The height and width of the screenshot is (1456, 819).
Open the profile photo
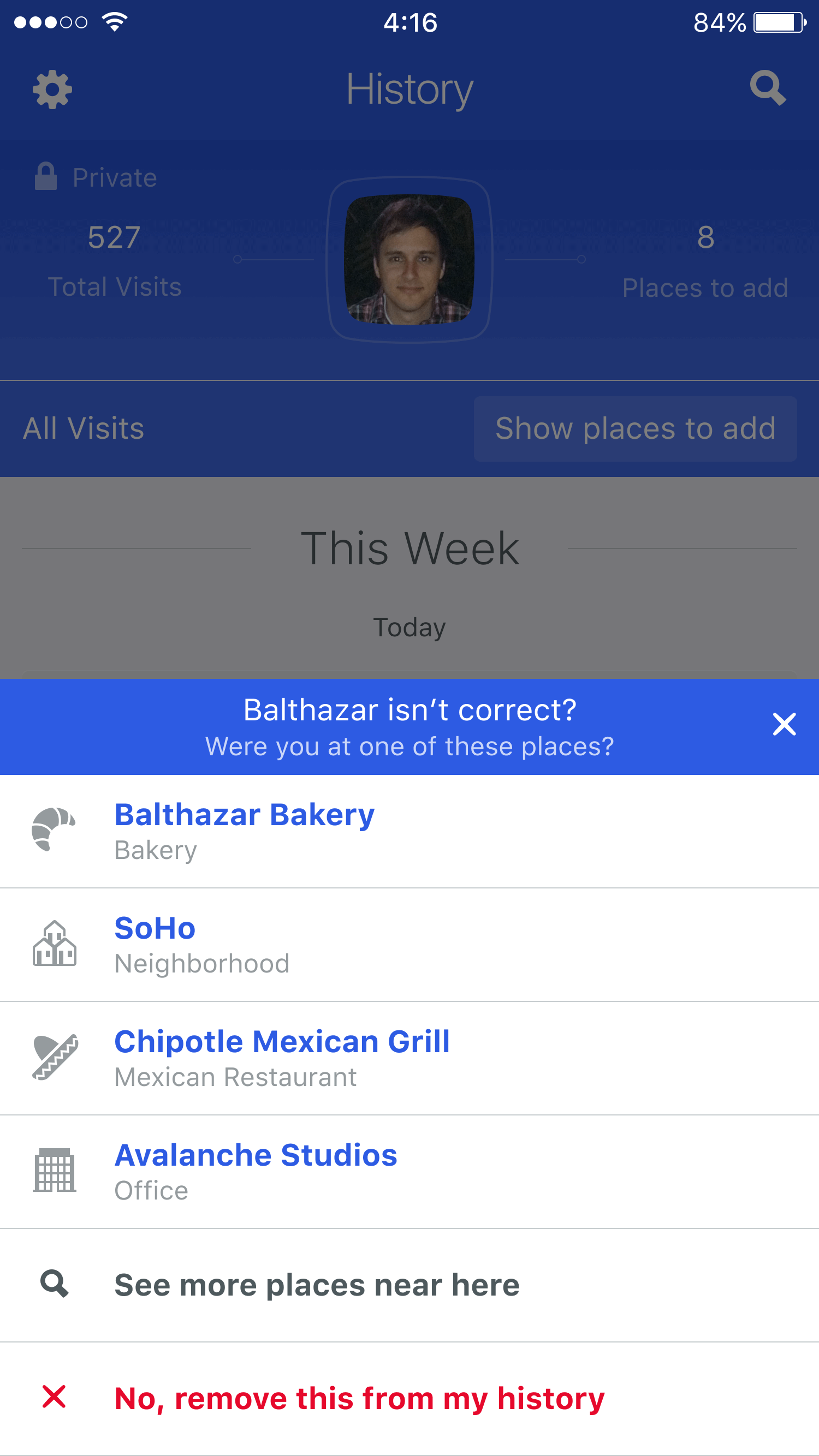[409, 260]
